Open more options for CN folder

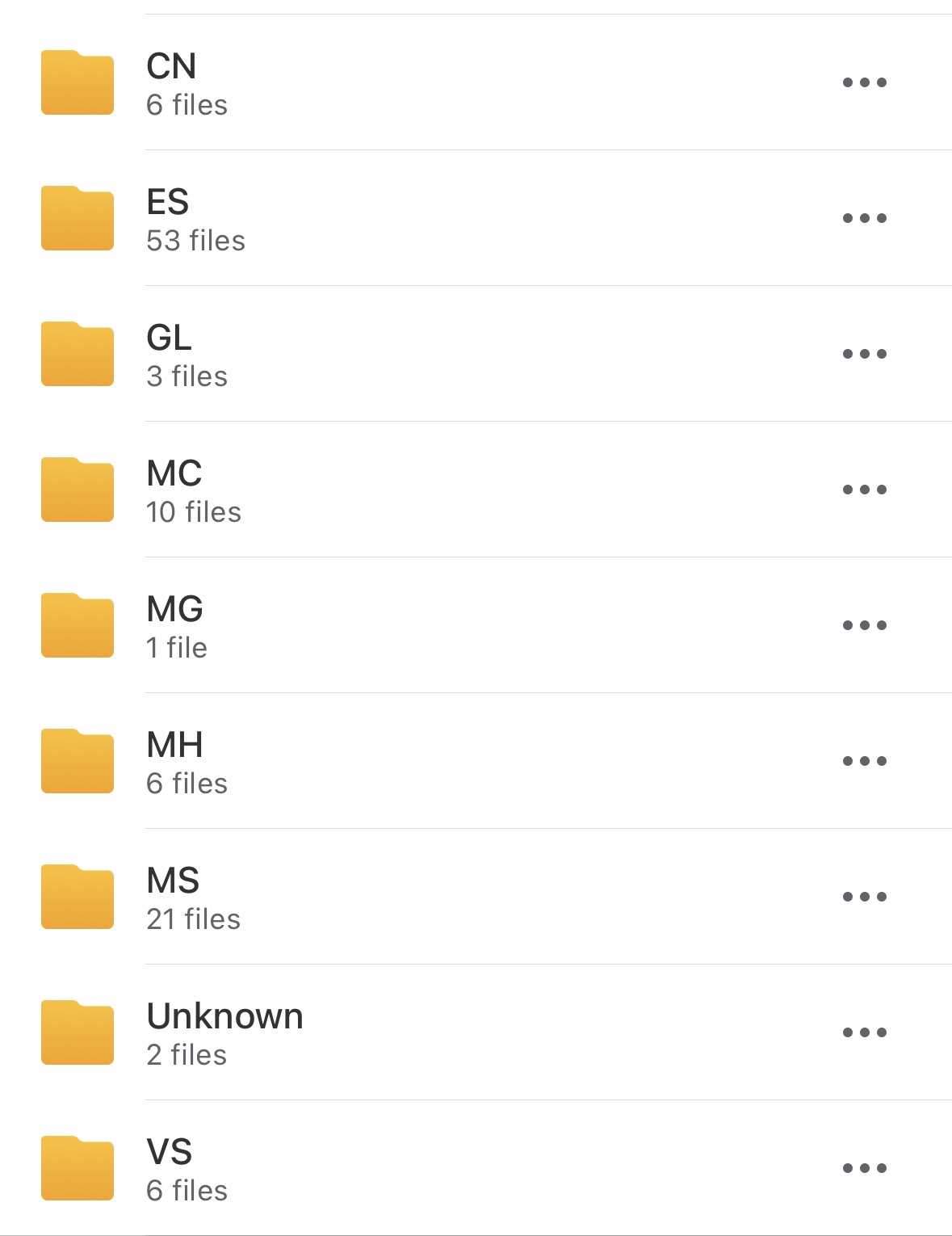(864, 82)
